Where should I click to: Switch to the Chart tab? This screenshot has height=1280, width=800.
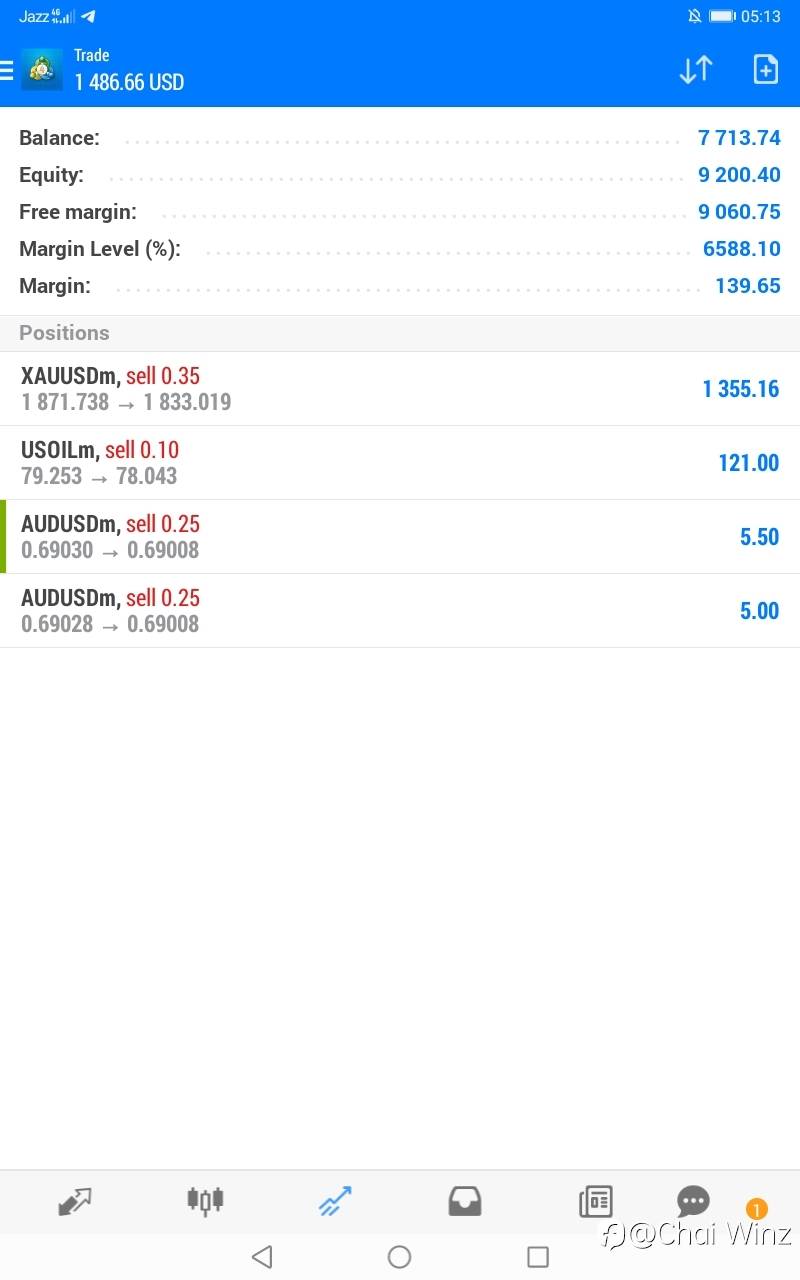(x=205, y=1201)
